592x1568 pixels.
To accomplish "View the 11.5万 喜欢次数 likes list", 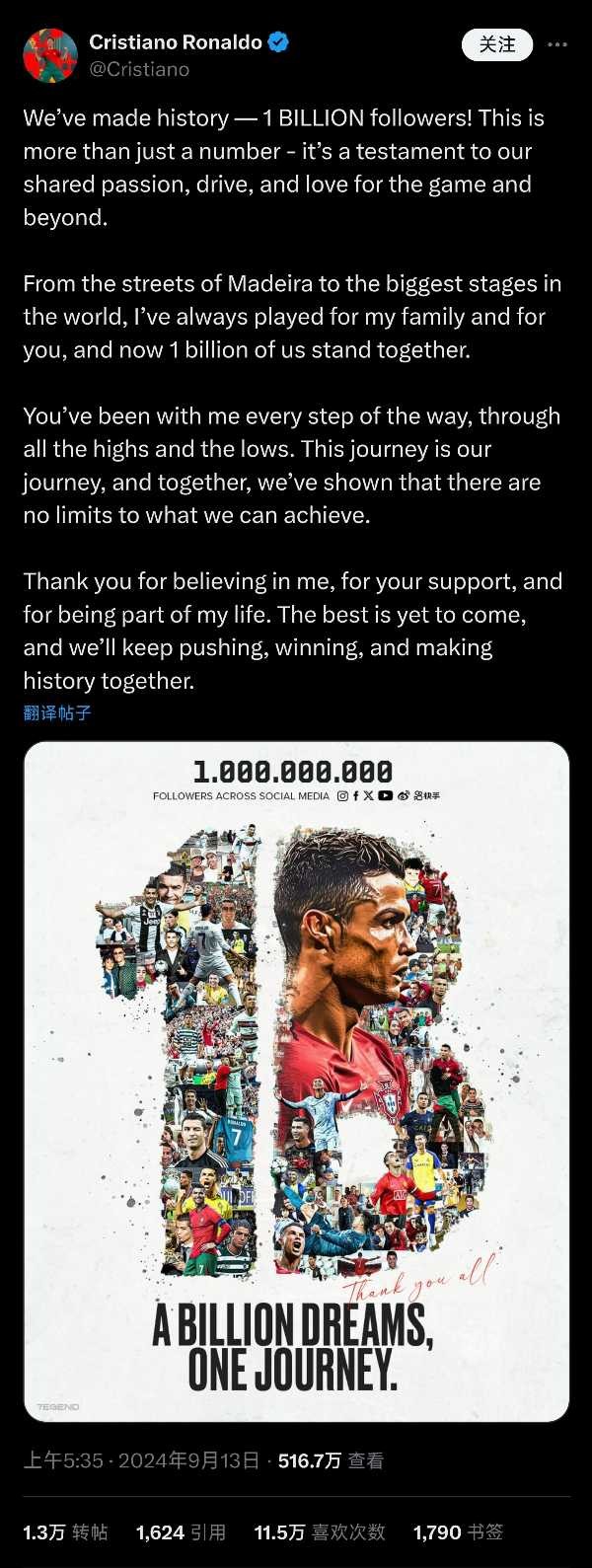I will pyautogui.click(x=319, y=1531).
